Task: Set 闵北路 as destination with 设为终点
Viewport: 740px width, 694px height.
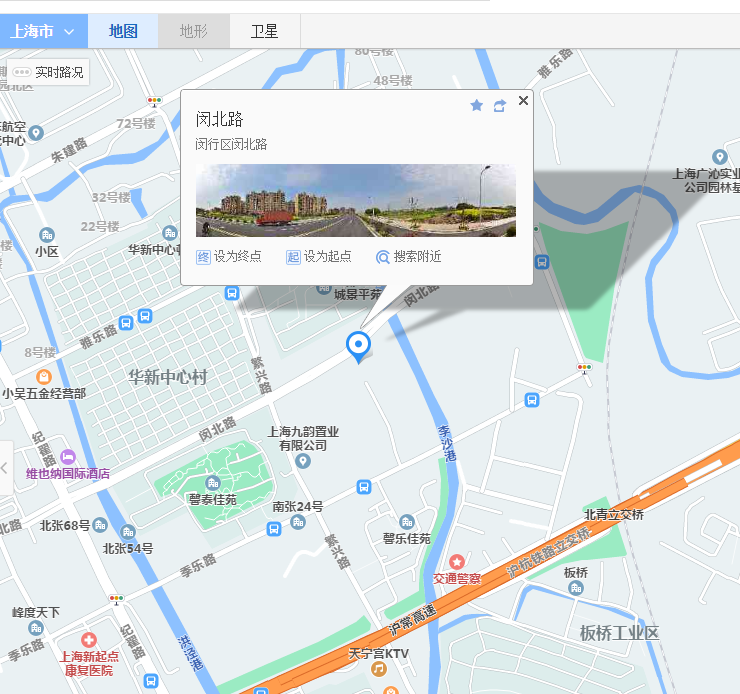Action: [229, 257]
